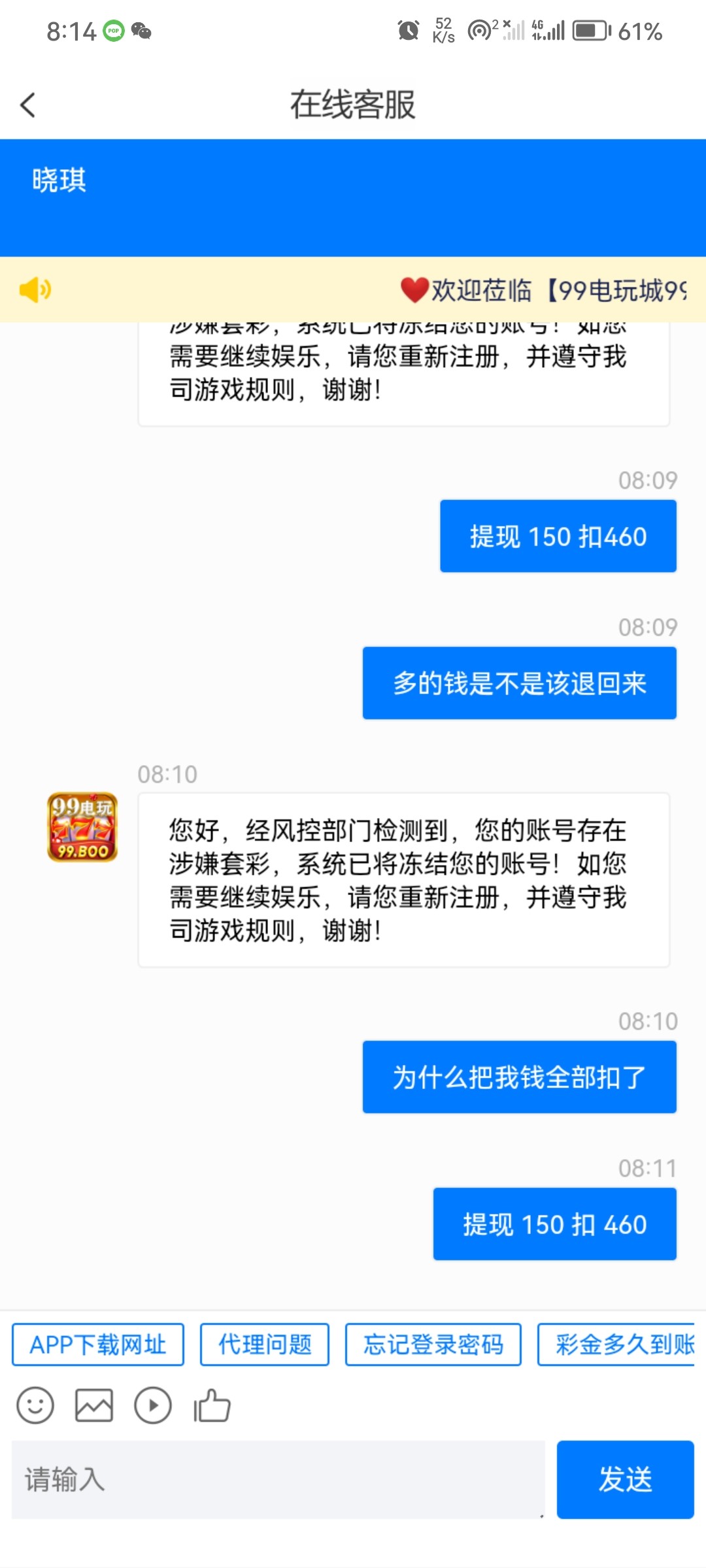Tap the back arrow to leave chat
This screenshot has width=706, height=1568.
pyautogui.click(x=27, y=105)
